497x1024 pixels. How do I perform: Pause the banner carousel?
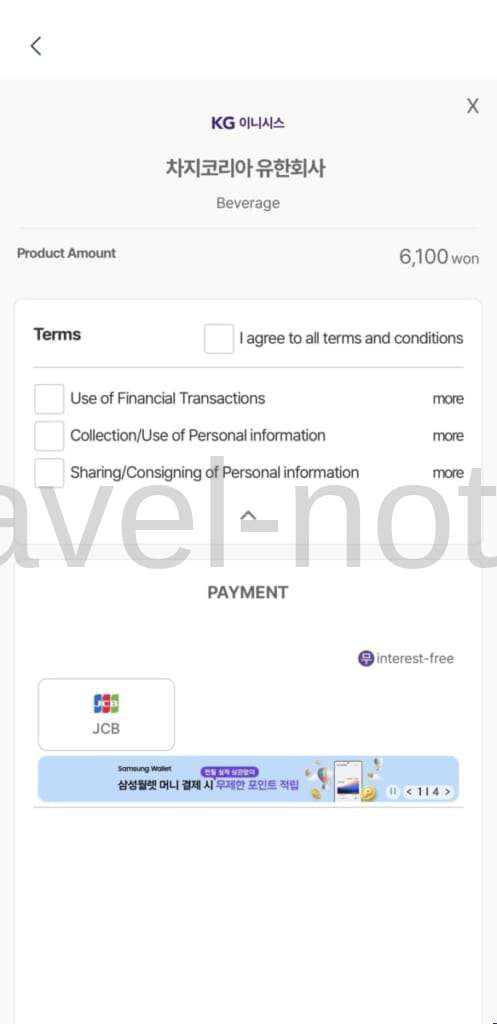[393, 792]
